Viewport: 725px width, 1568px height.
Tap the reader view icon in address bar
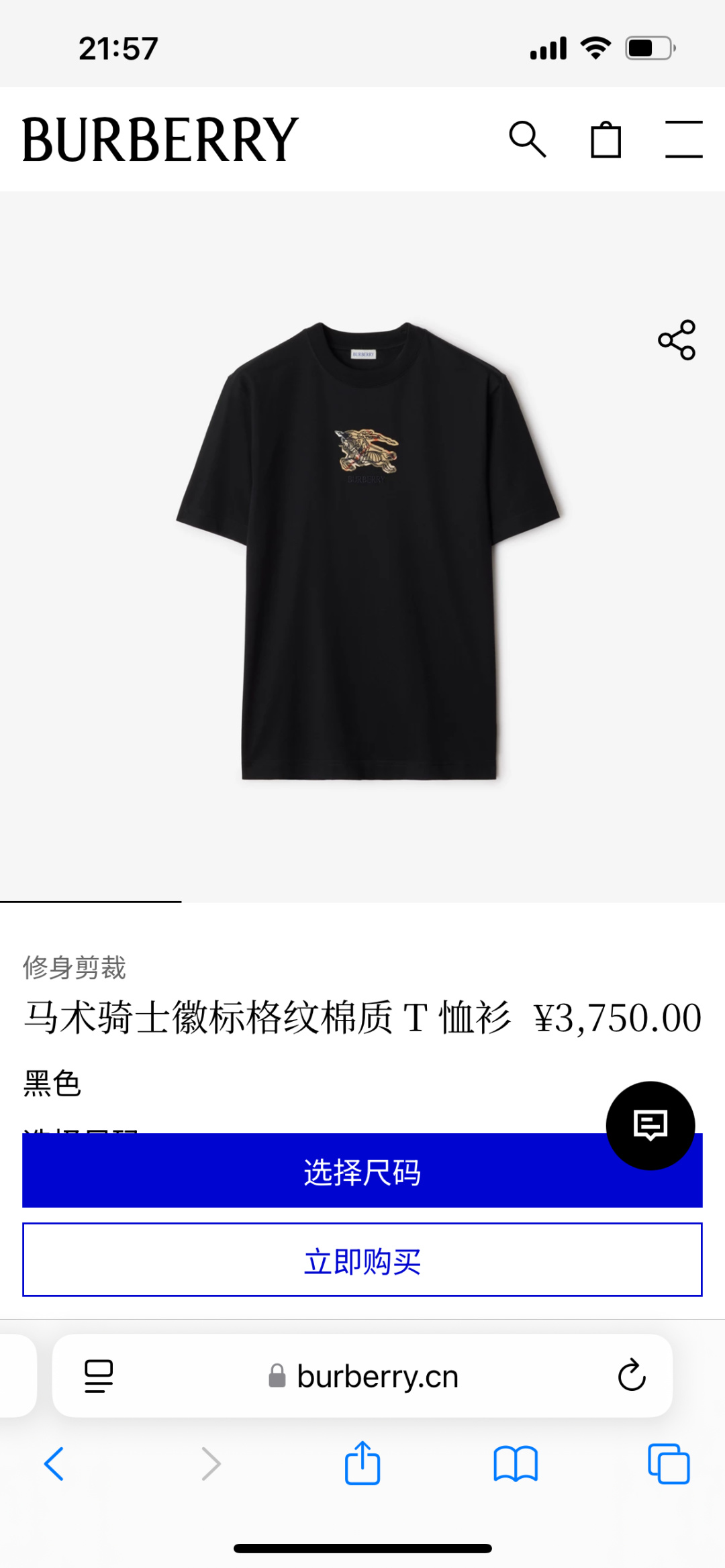point(99,1376)
